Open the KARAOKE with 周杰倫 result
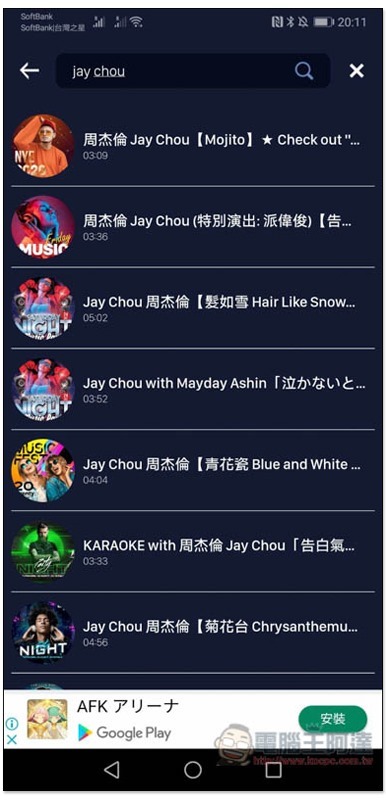 [x=193, y=552]
